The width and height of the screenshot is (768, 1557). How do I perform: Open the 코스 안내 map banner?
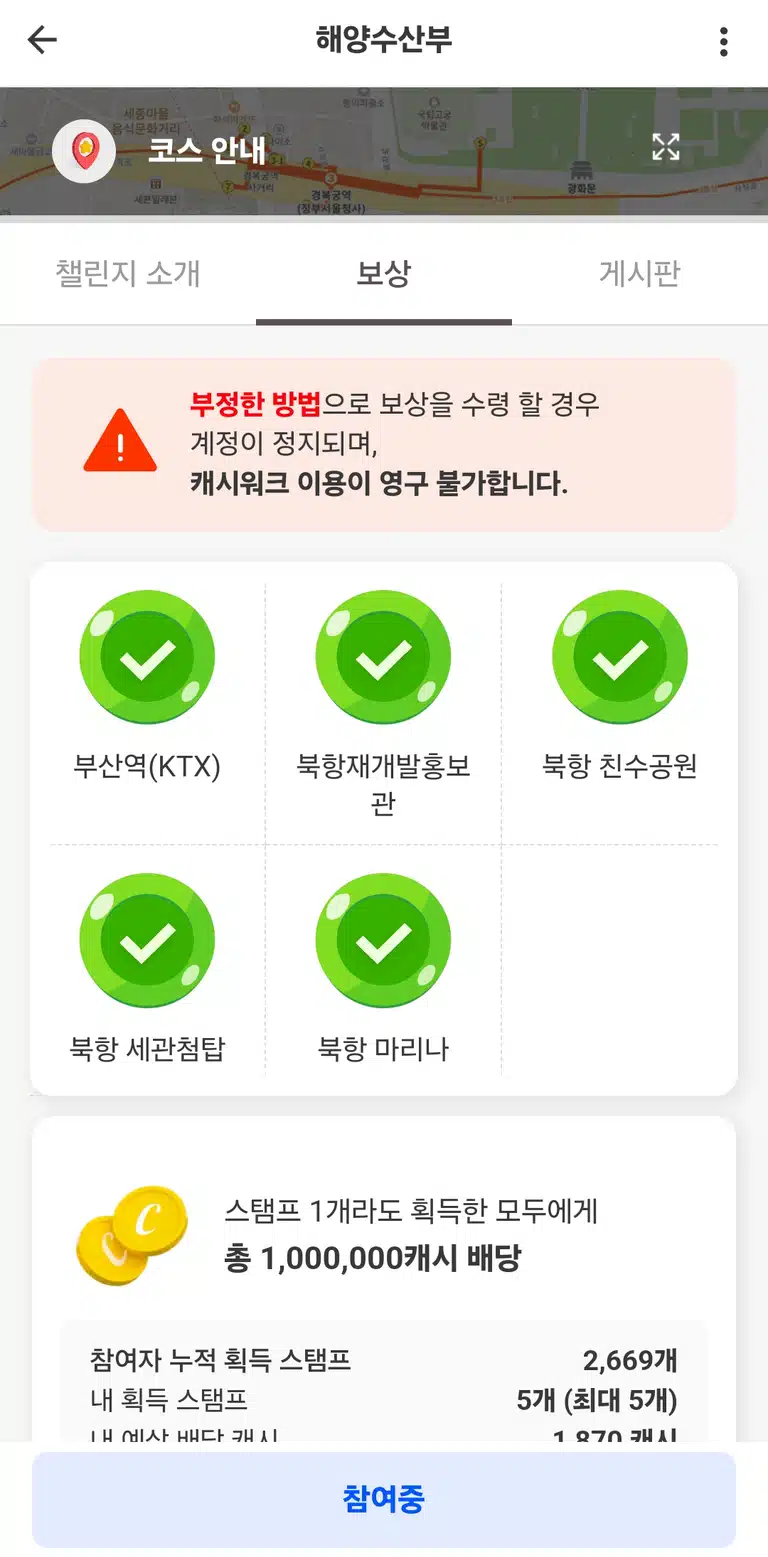coord(384,151)
